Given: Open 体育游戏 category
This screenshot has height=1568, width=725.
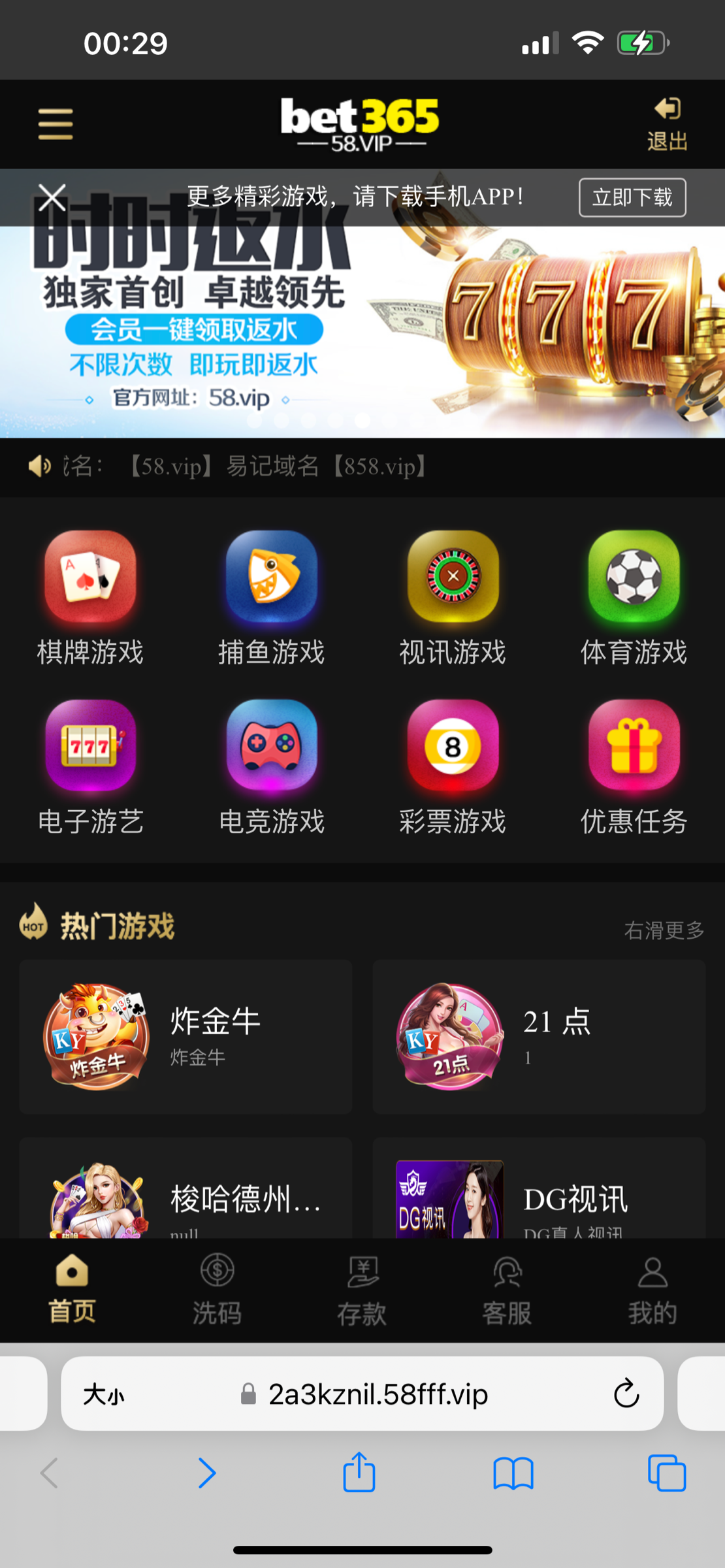Looking at the screenshot, I should (x=634, y=596).
